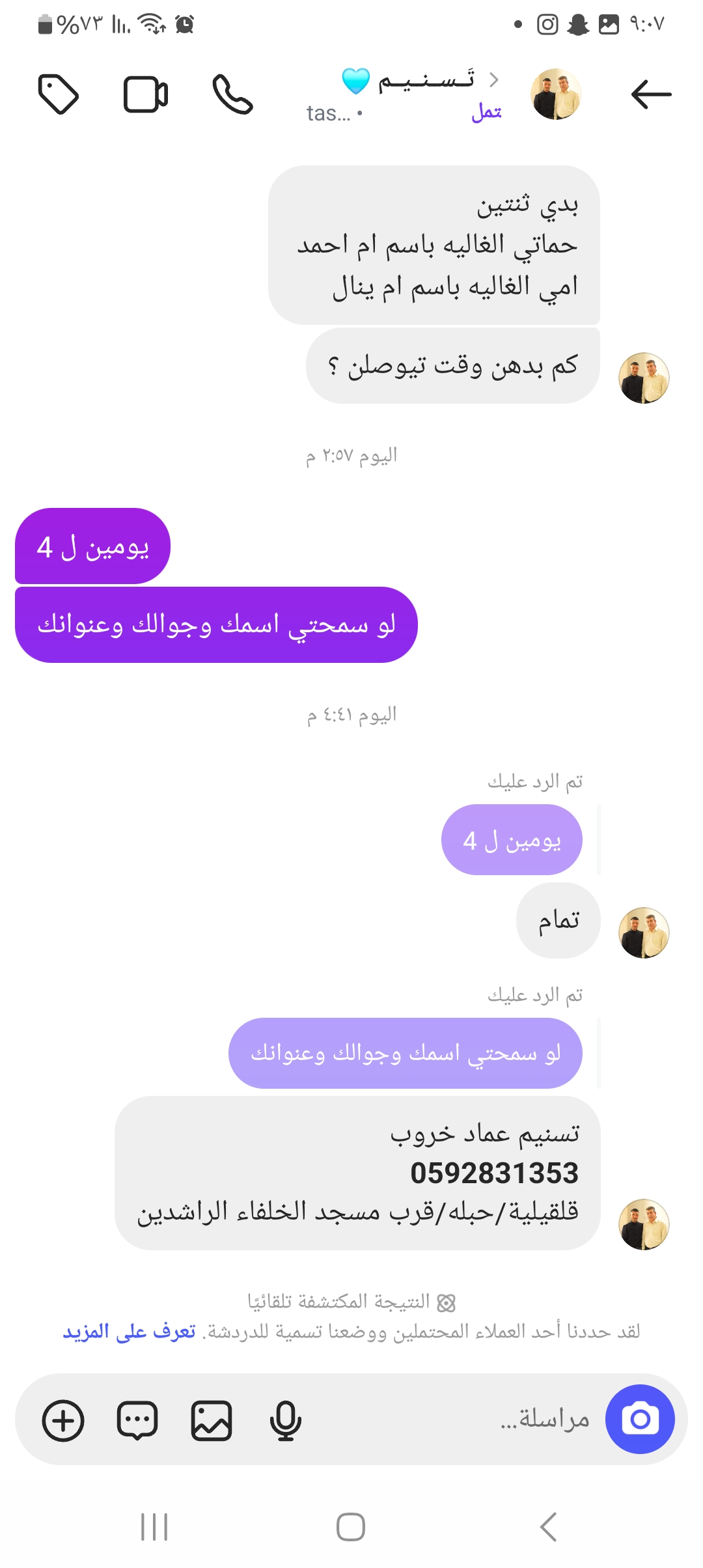This screenshot has height=1568, width=703.
Task: Go back to the inbox
Action: pos(651,94)
